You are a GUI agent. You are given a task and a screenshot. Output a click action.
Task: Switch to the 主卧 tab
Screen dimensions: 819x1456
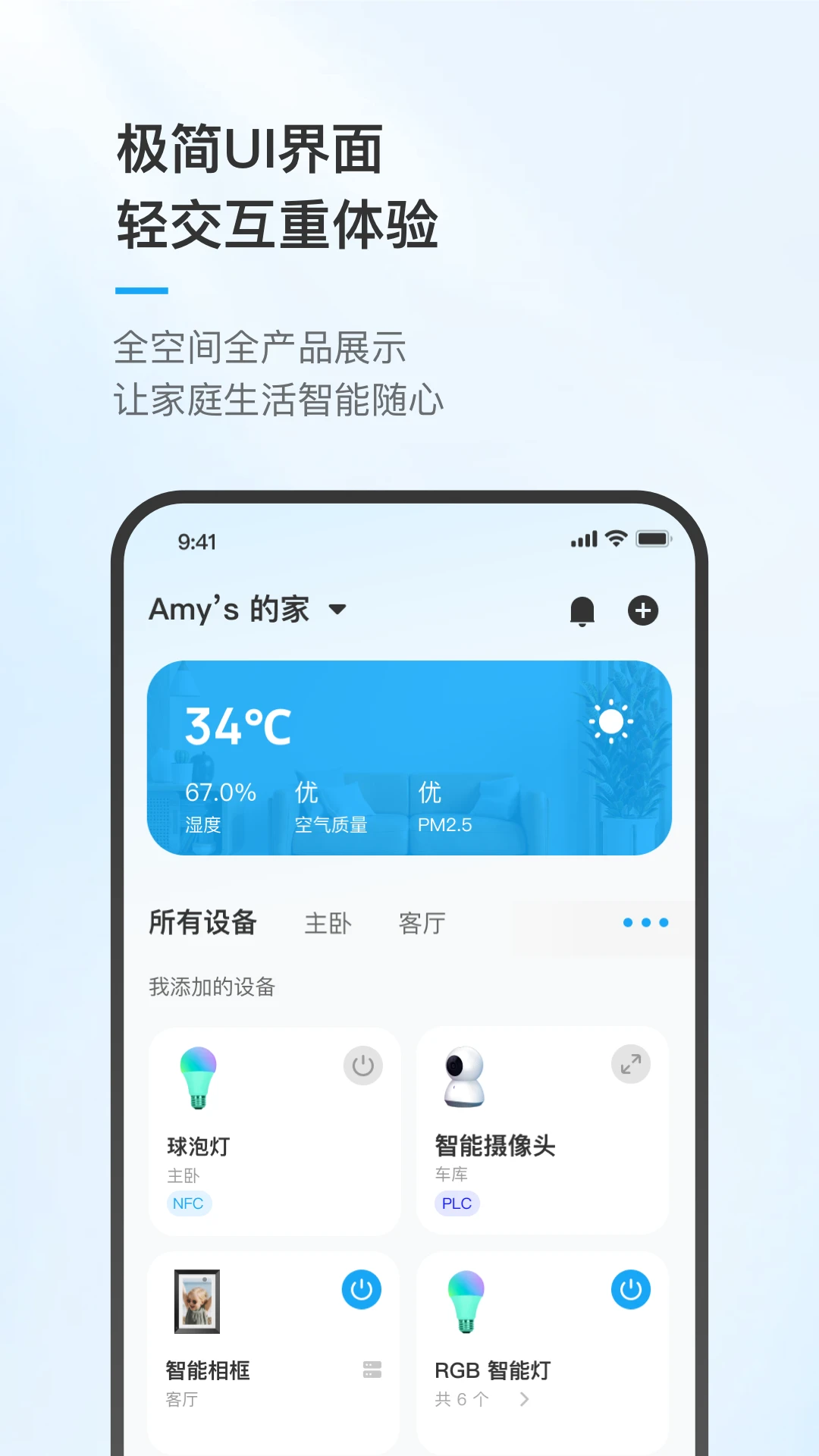coord(328,922)
